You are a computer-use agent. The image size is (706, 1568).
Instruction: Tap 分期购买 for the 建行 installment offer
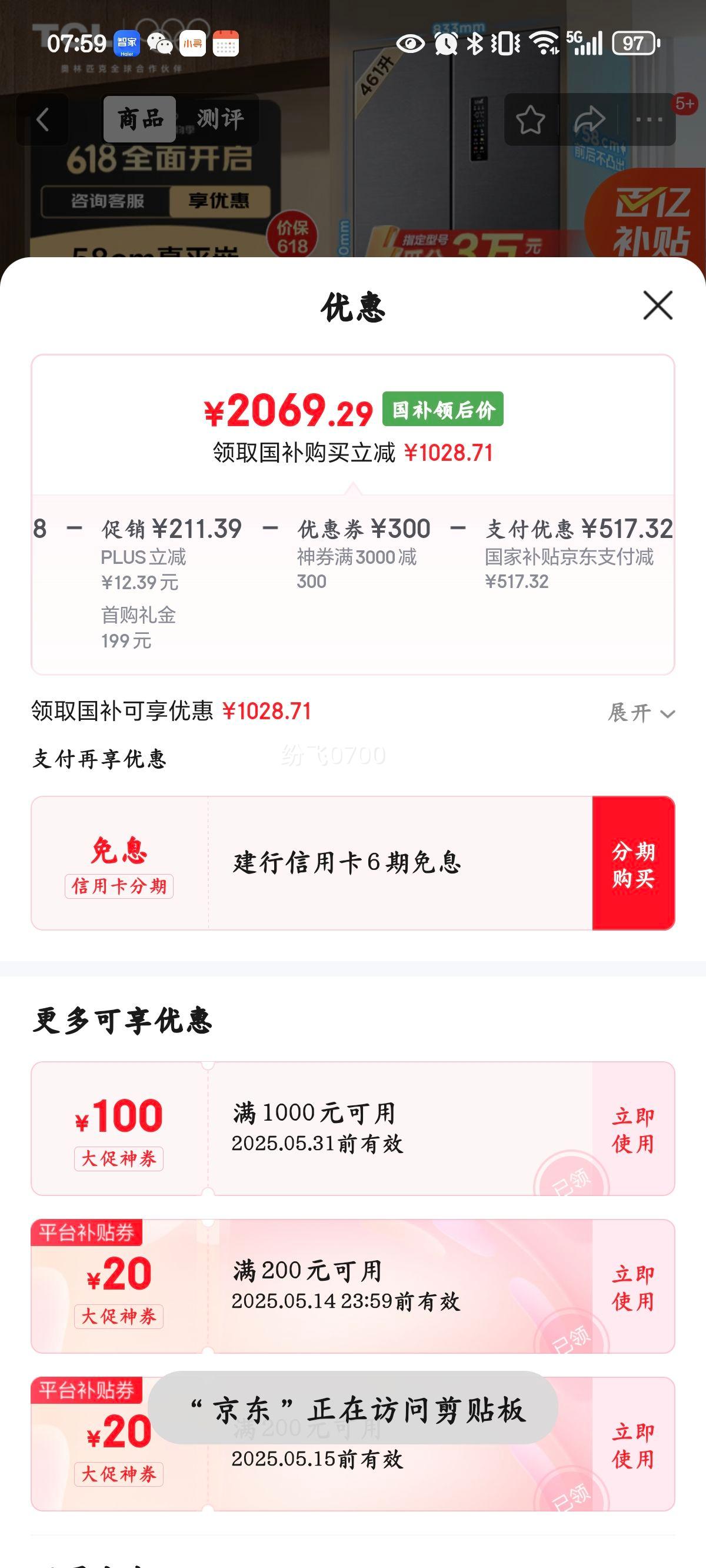[x=633, y=863]
